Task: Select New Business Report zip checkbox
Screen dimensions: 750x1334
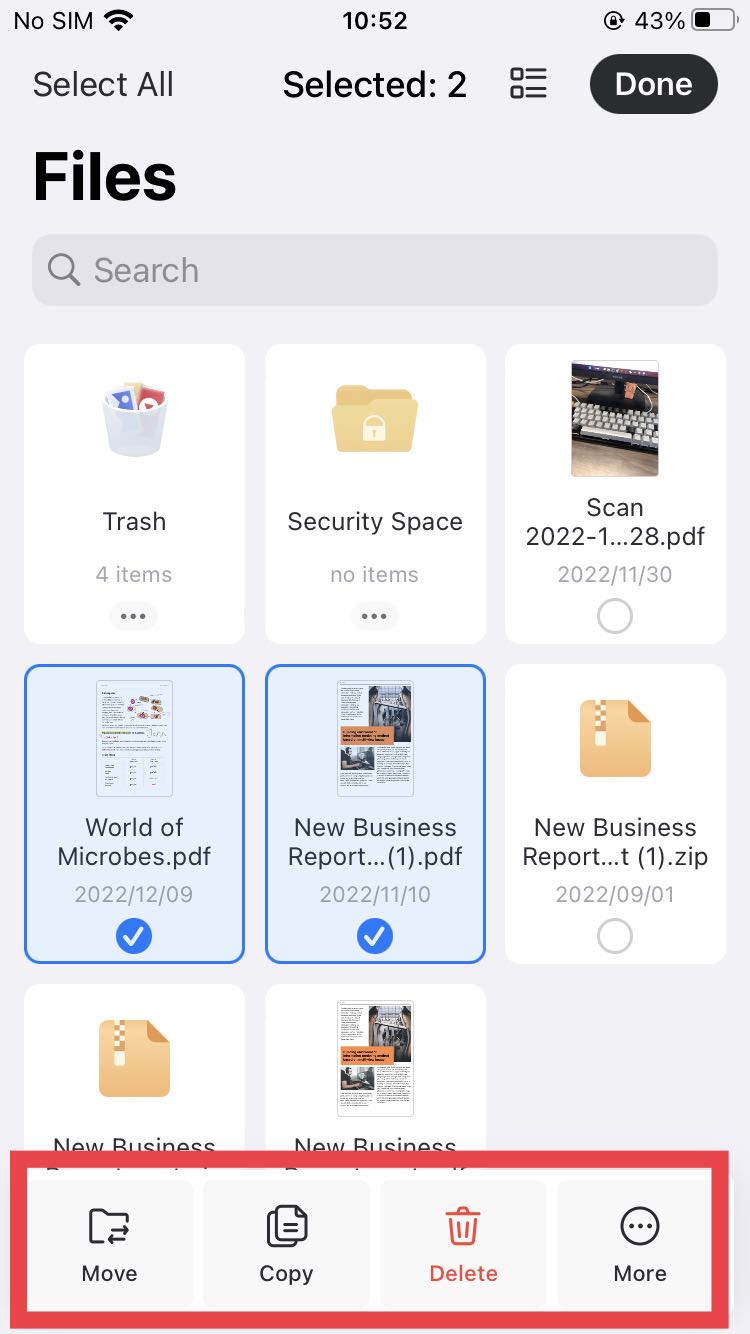Action: point(614,936)
